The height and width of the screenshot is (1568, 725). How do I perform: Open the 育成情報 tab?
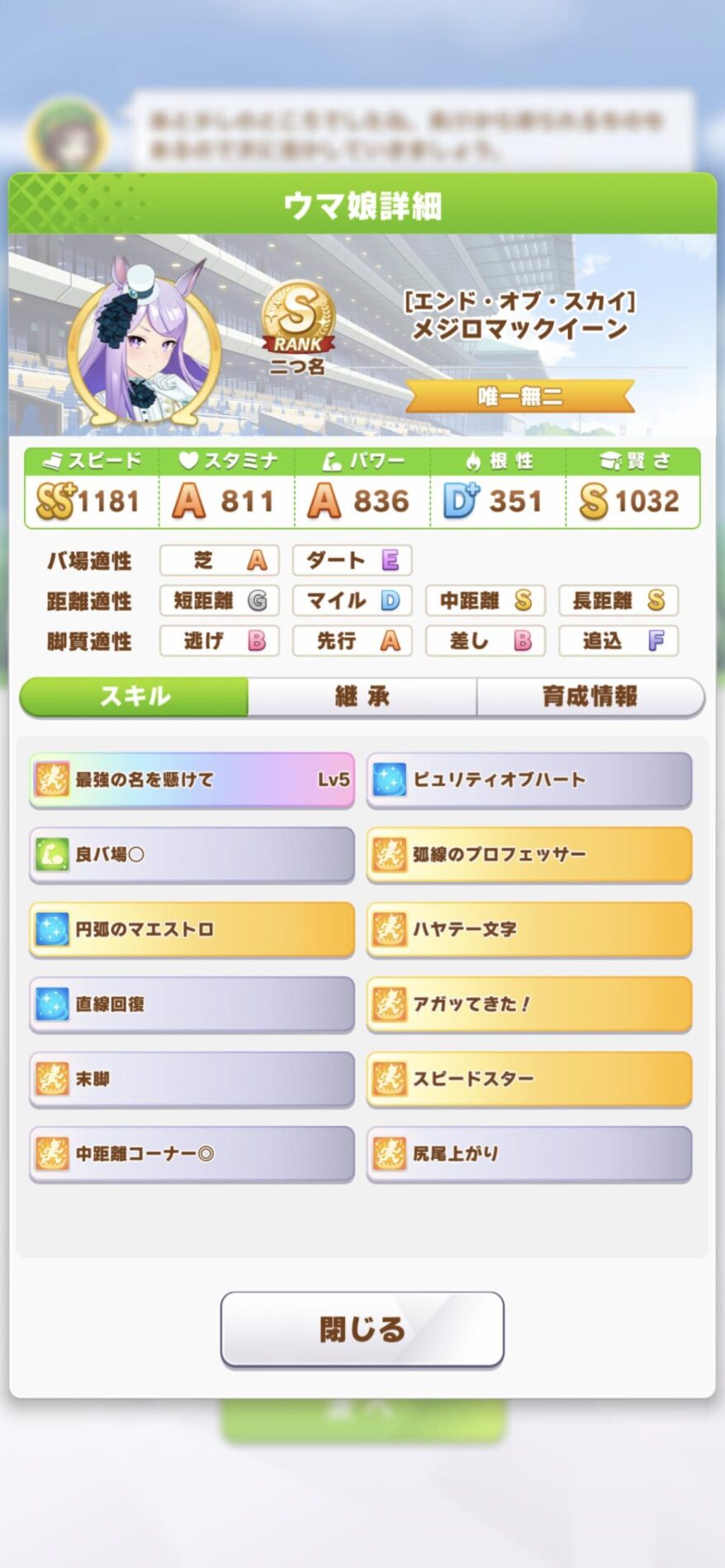(x=590, y=697)
